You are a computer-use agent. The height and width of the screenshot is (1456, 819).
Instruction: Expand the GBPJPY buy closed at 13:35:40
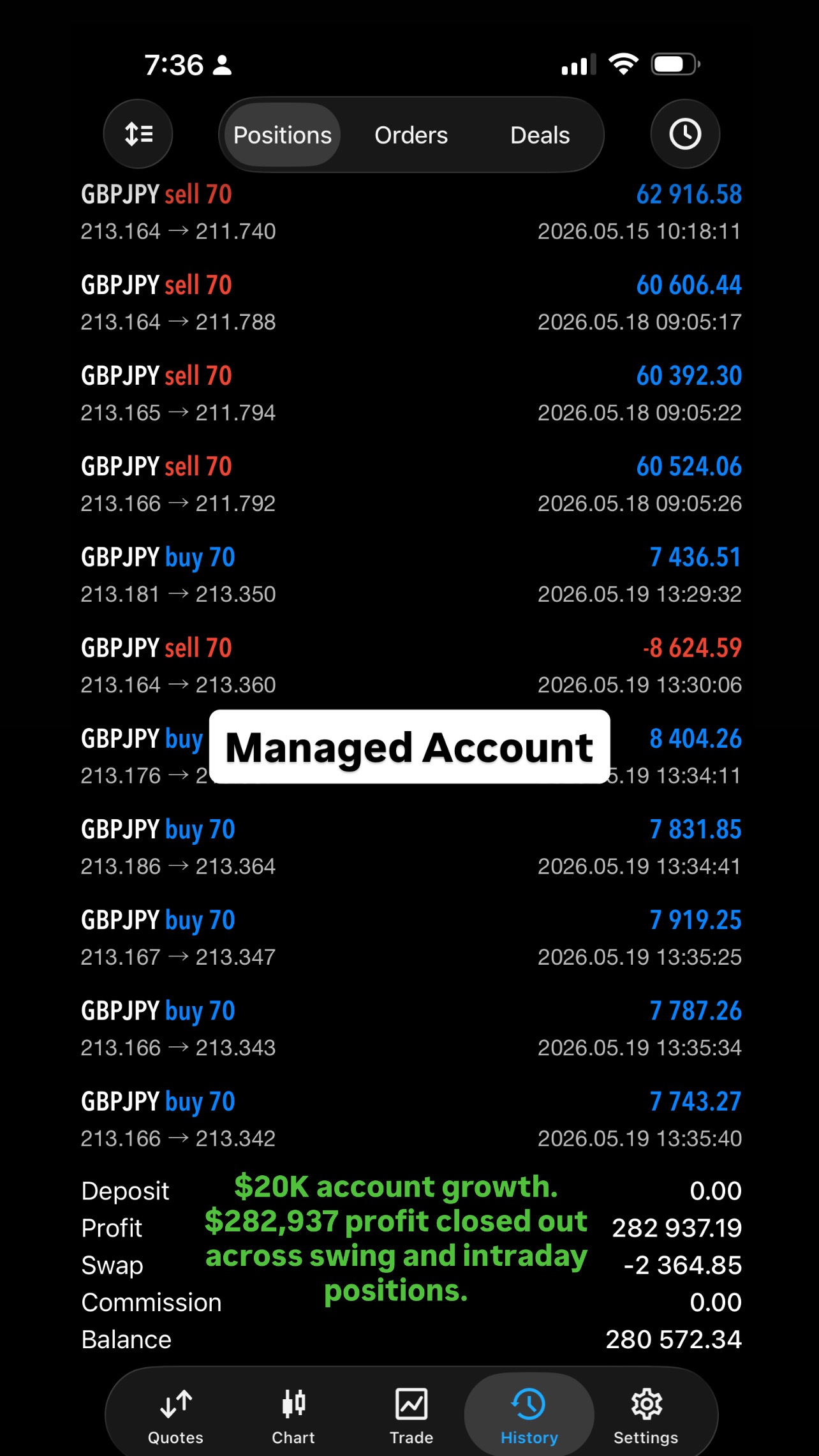[411, 1120]
